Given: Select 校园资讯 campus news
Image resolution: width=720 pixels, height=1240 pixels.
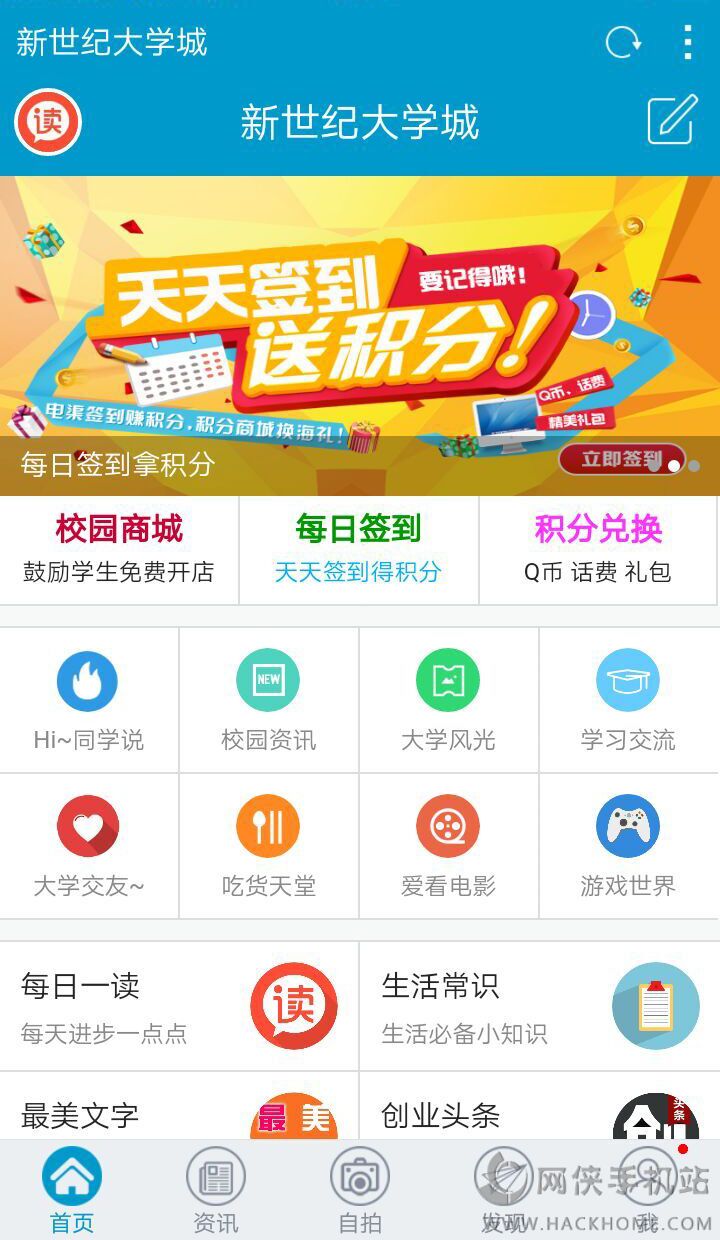Looking at the screenshot, I should click(x=268, y=700).
